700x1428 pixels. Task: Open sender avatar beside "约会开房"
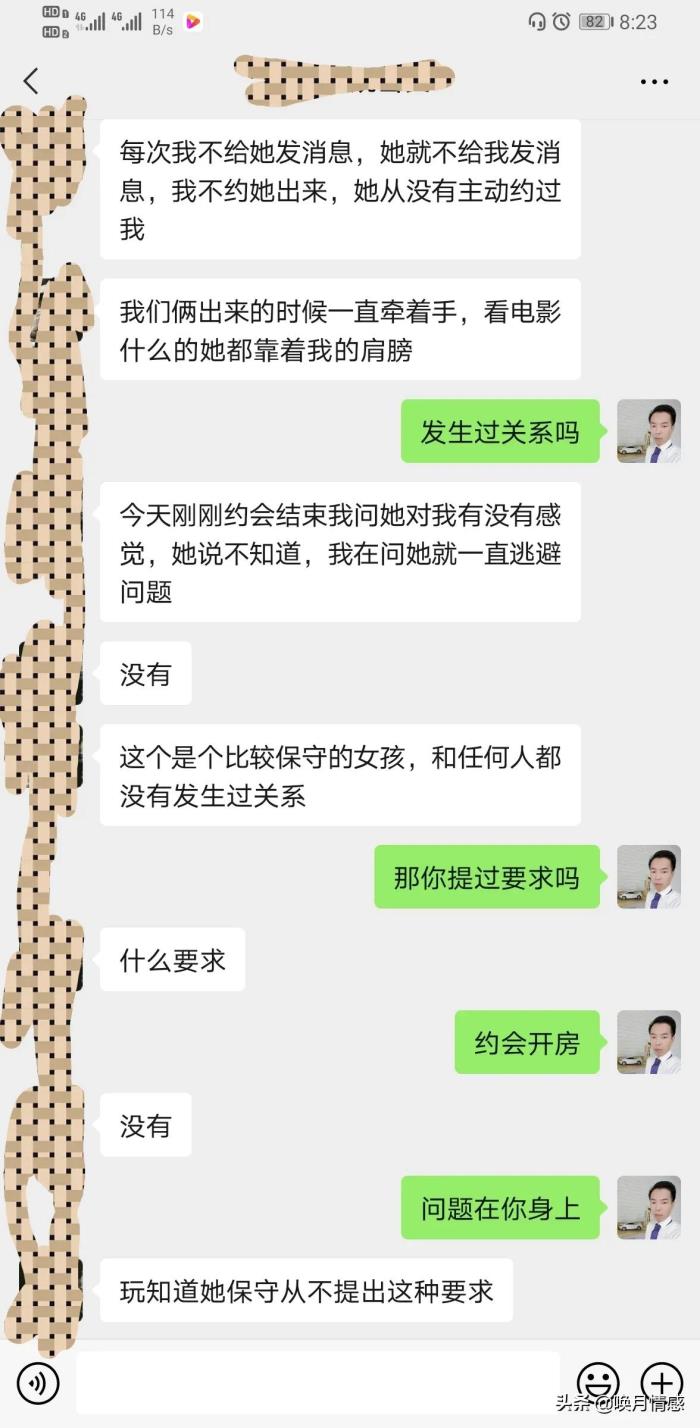(x=648, y=1042)
